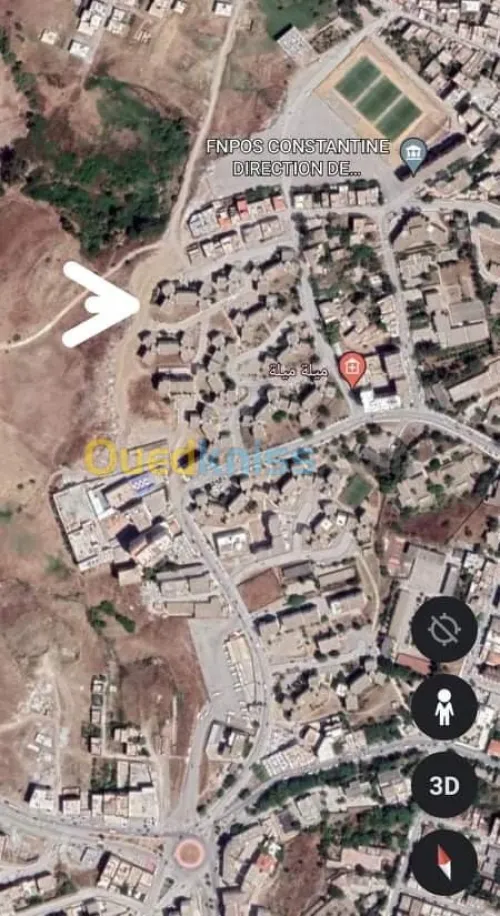Open the red ميلة location pin
500x916 pixels.
click(352, 370)
